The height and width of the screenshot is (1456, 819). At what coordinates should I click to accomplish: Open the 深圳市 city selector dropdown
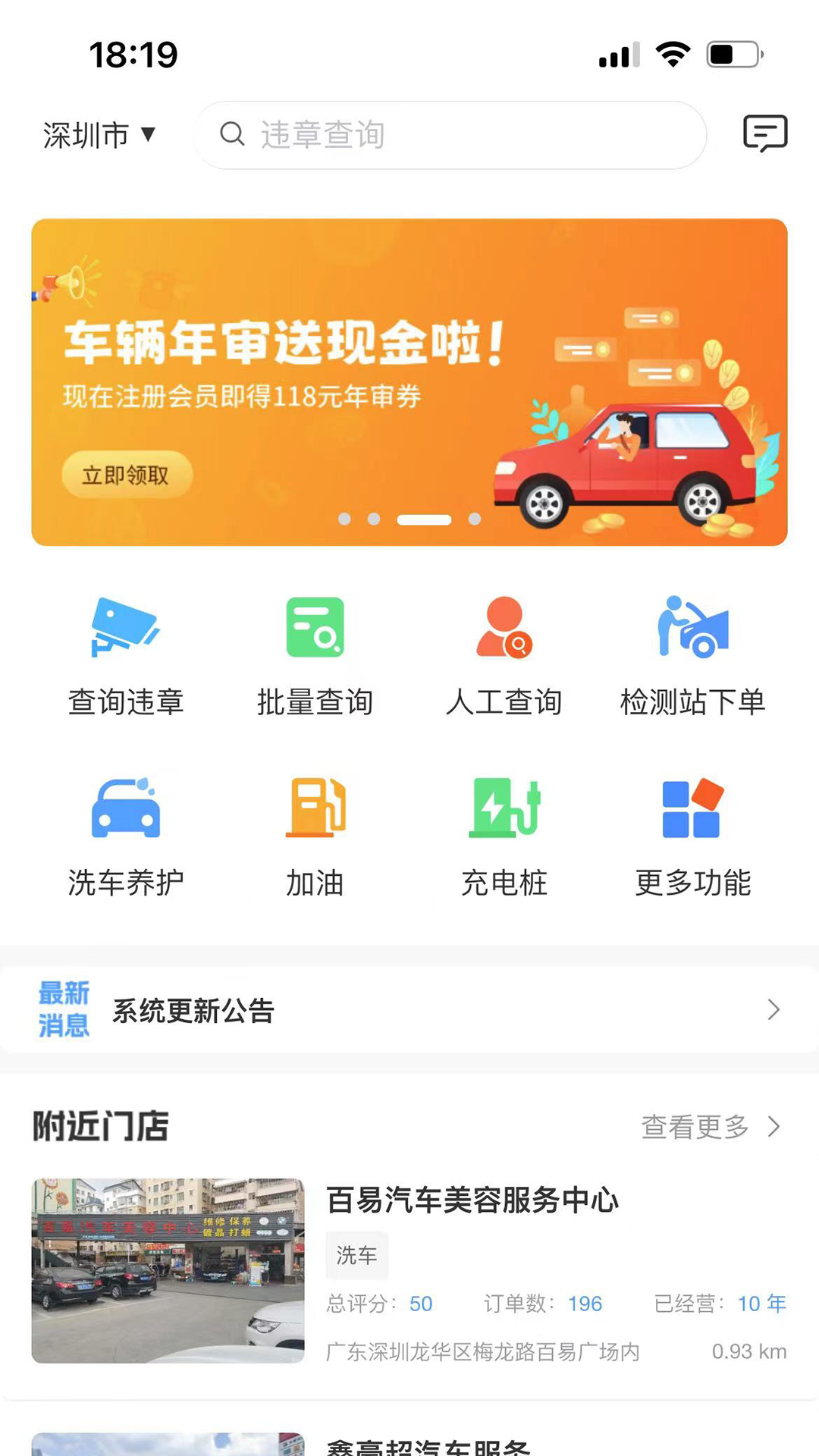click(x=102, y=134)
